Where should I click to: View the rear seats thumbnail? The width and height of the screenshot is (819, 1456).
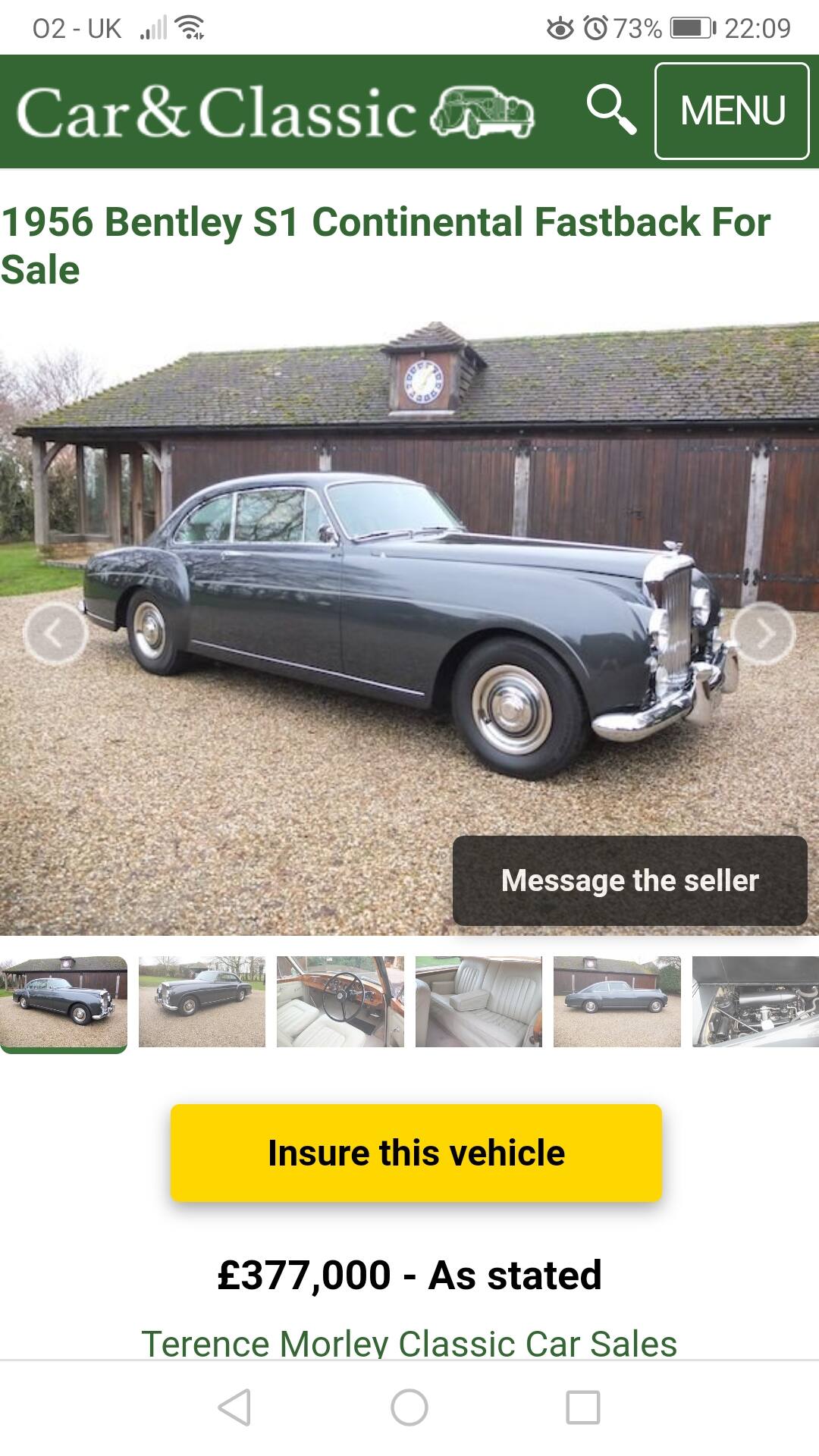[479, 1002]
